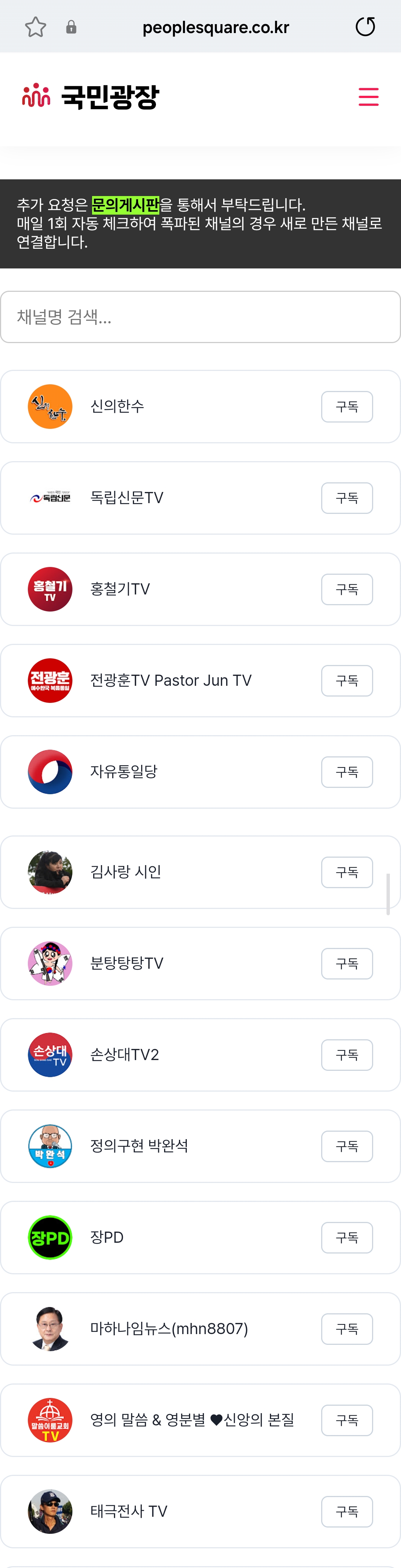The image size is (401, 1568).
Task: Subscribe to 정의구현 박완석
Action: (x=347, y=1146)
